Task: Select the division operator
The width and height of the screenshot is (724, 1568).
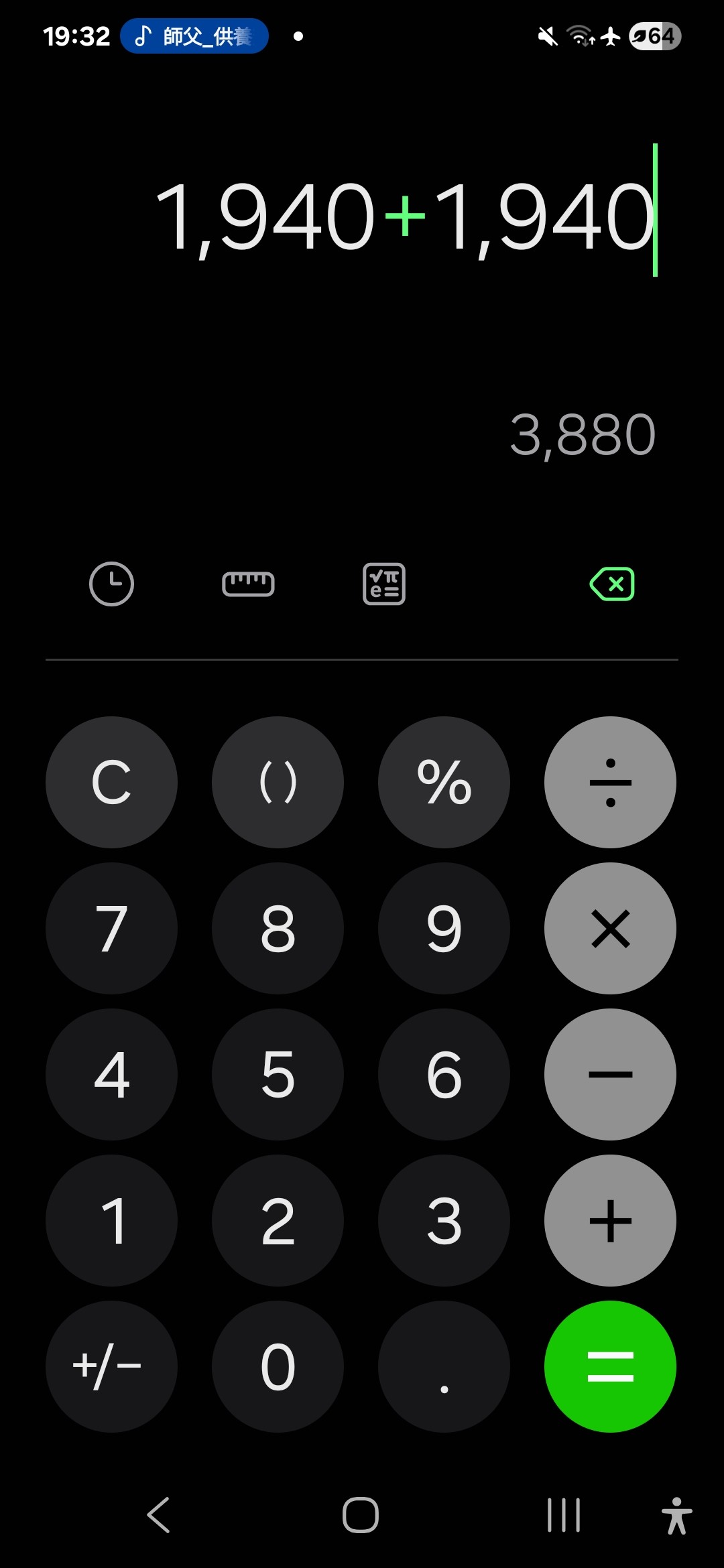Action: pos(610,782)
